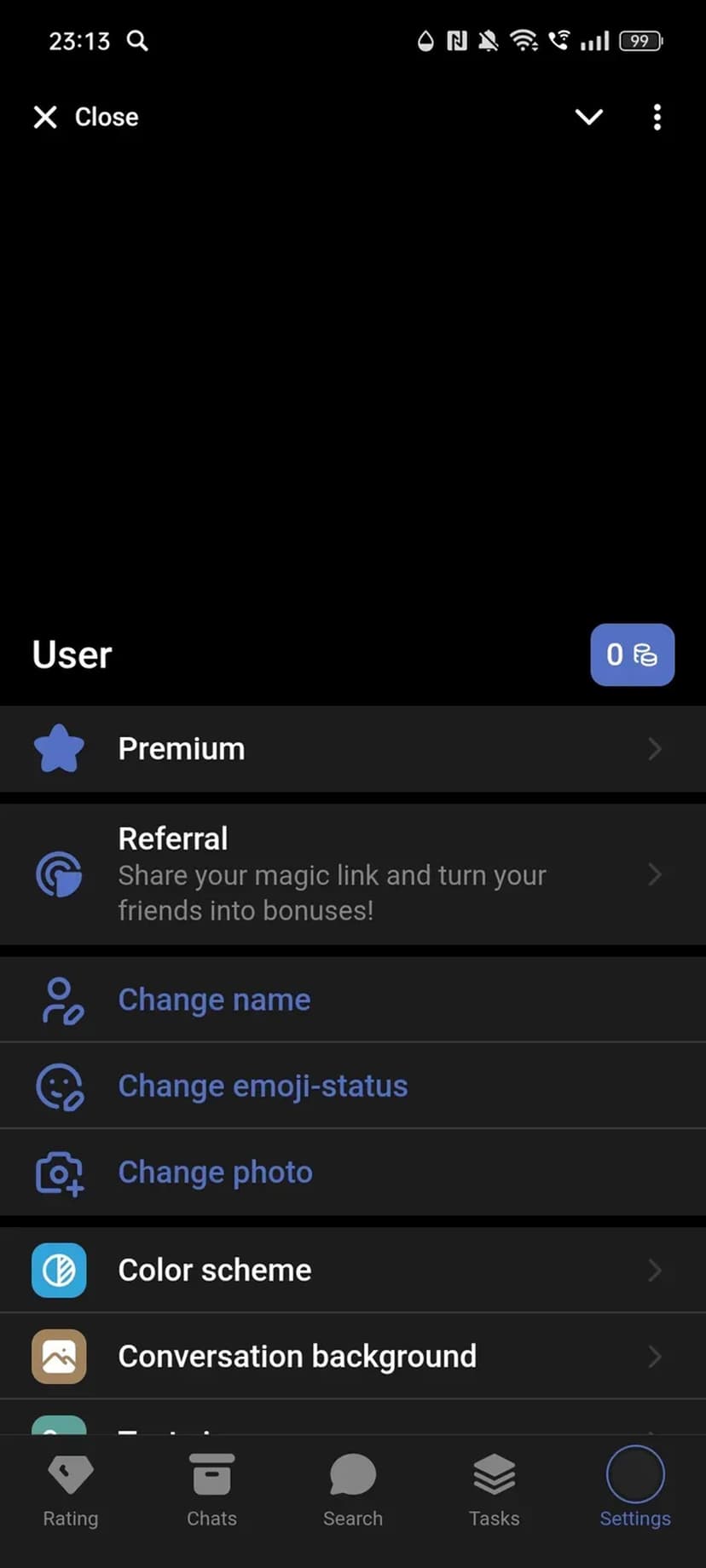Screen dimensions: 706x1568
Task: Tap Change photo
Action: 352,1173
